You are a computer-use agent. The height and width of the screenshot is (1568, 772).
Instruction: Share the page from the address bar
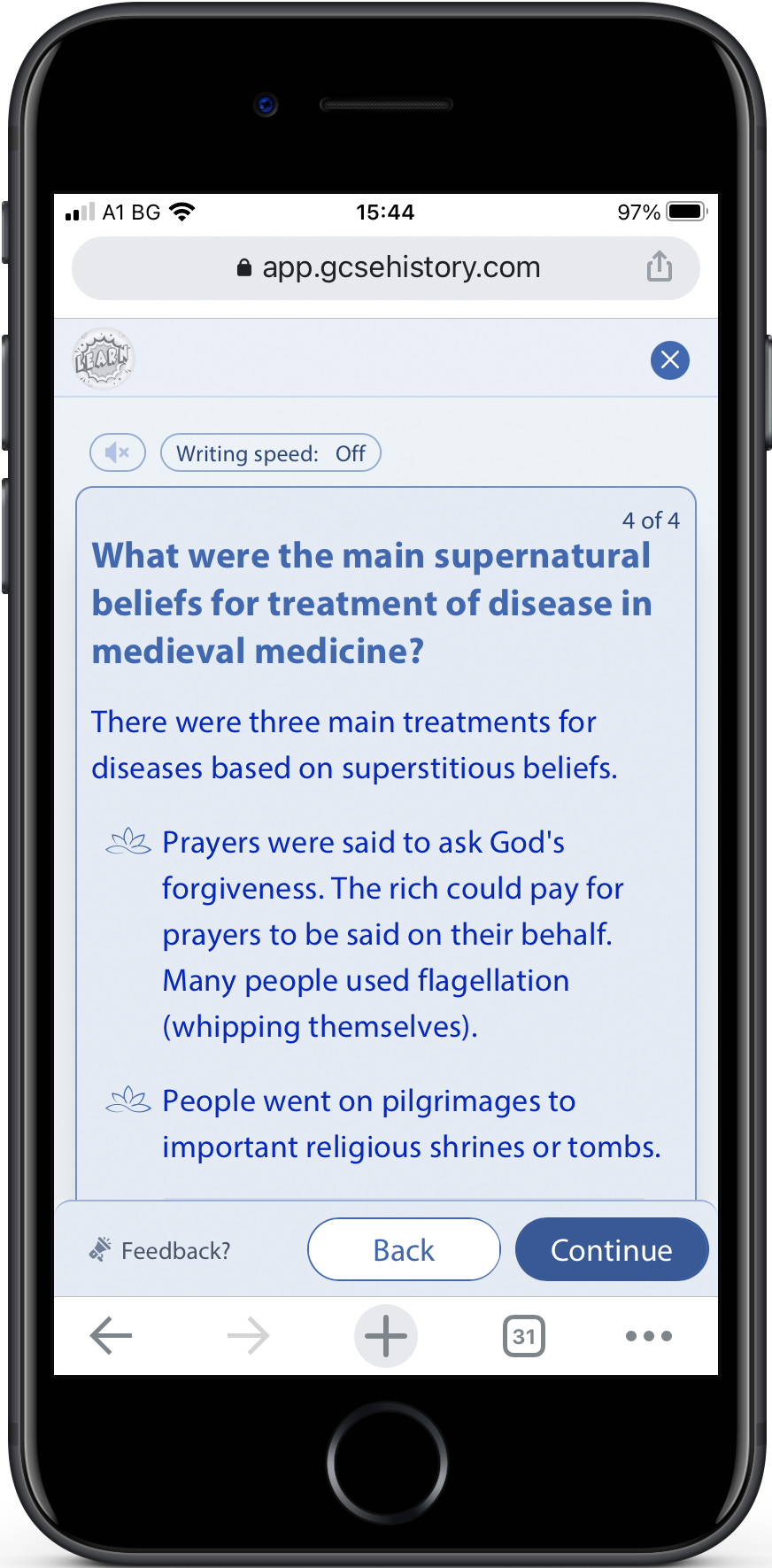[660, 266]
